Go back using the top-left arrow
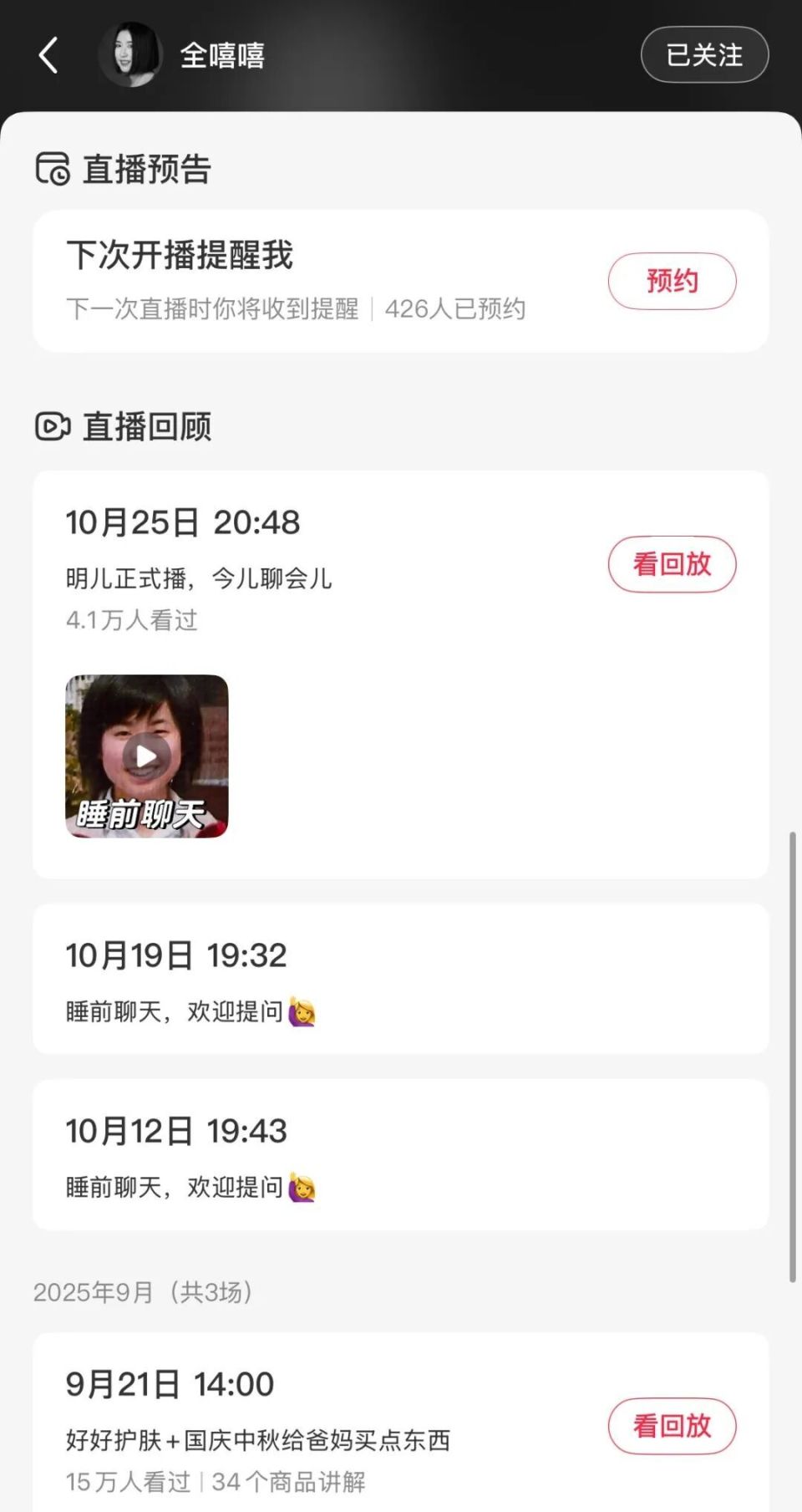802x1512 pixels. (48, 55)
